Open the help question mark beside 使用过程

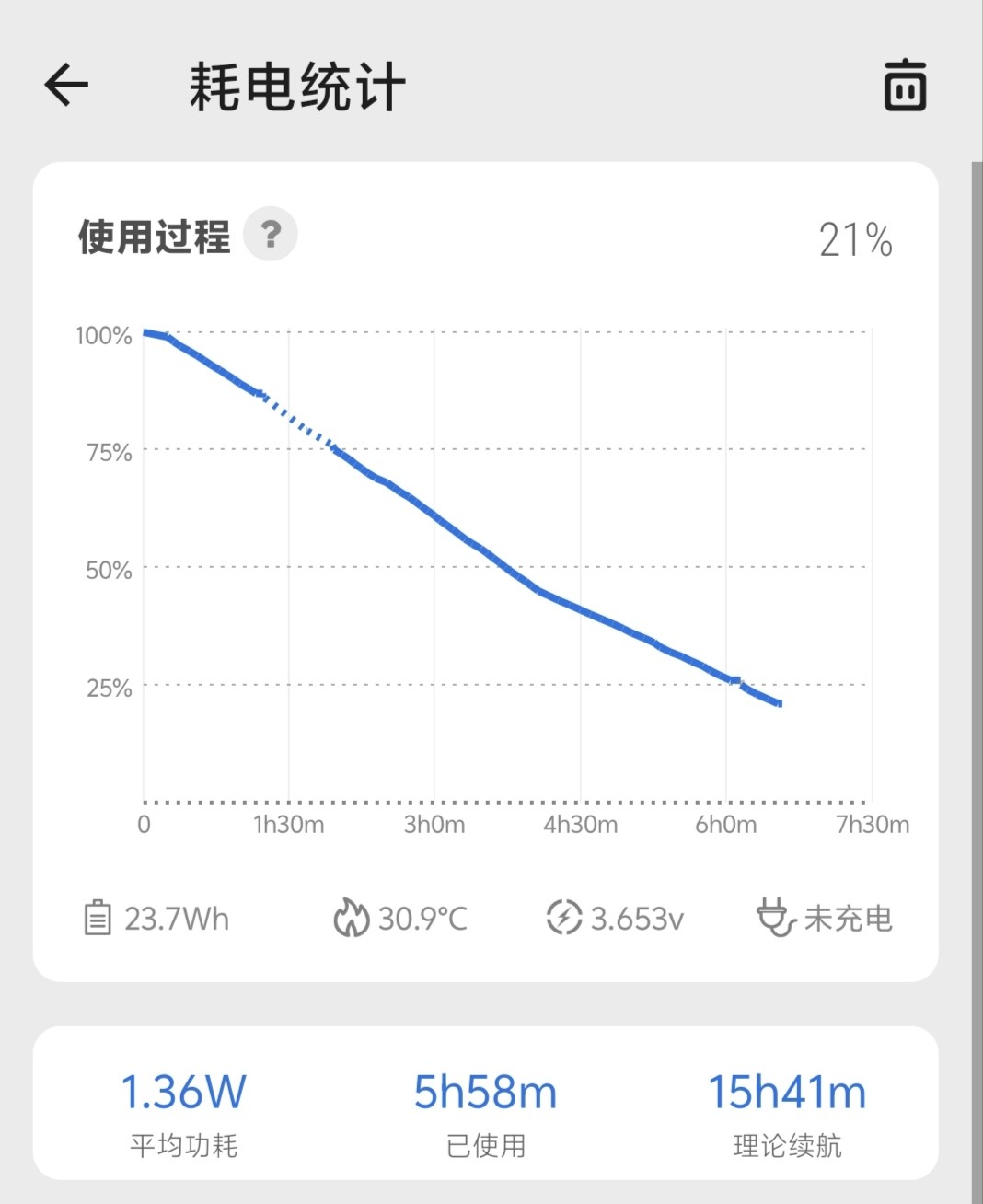[270, 235]
